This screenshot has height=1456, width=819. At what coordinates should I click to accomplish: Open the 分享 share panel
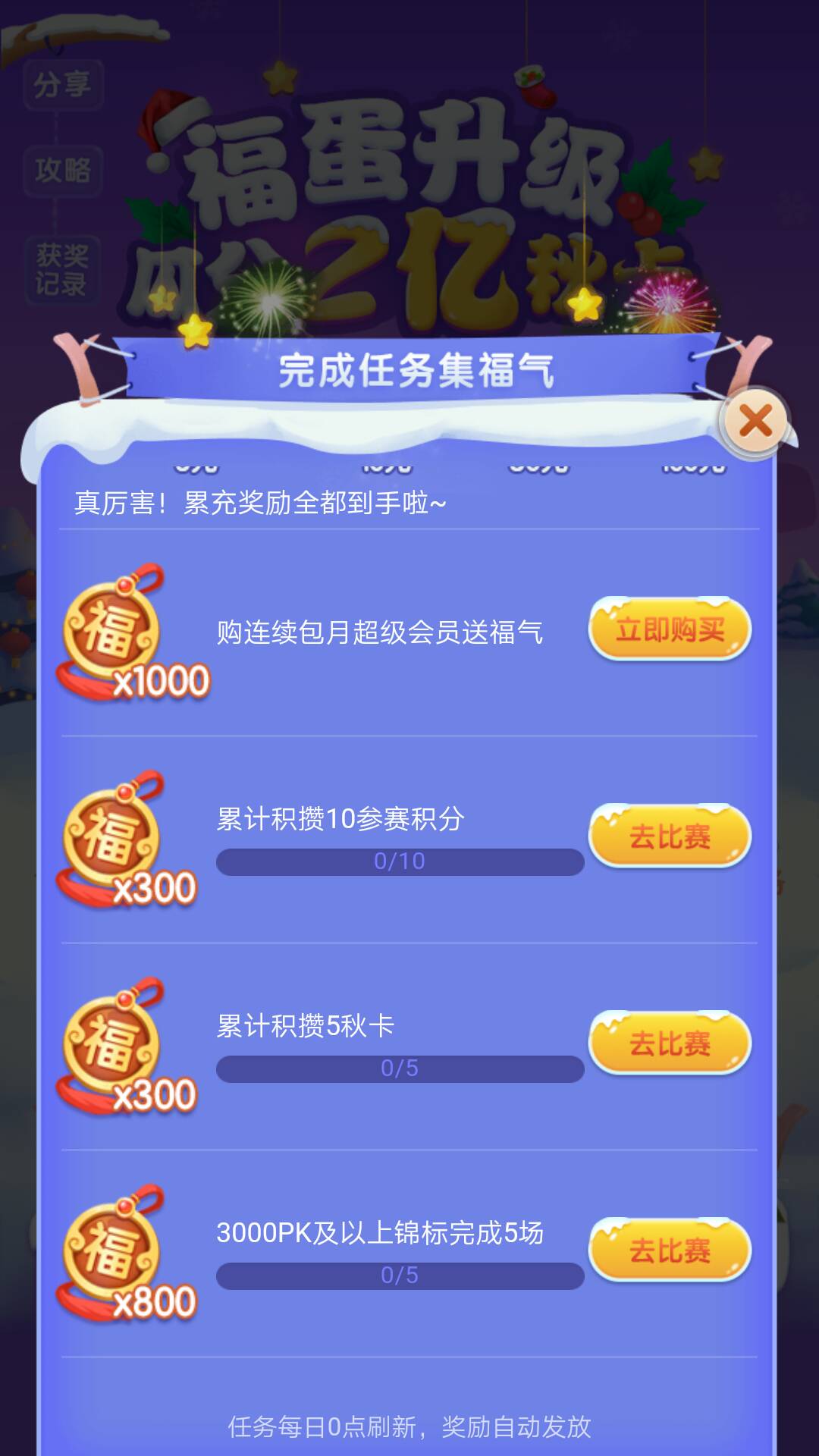pyautogui.click(x=62, y=86)
